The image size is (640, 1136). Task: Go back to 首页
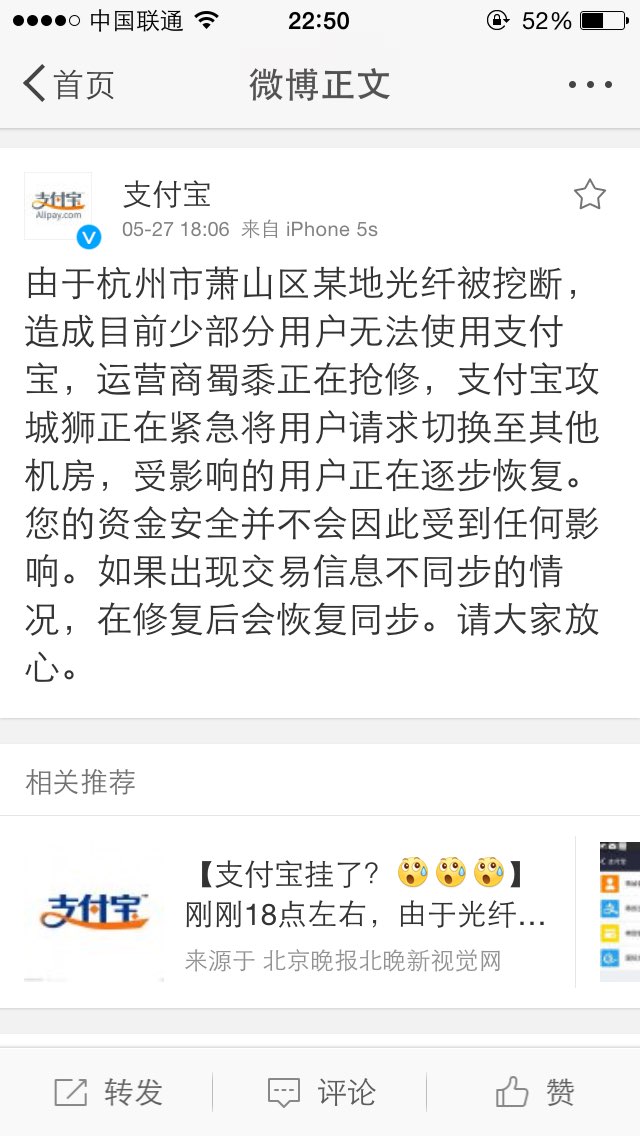click(68, 84)
